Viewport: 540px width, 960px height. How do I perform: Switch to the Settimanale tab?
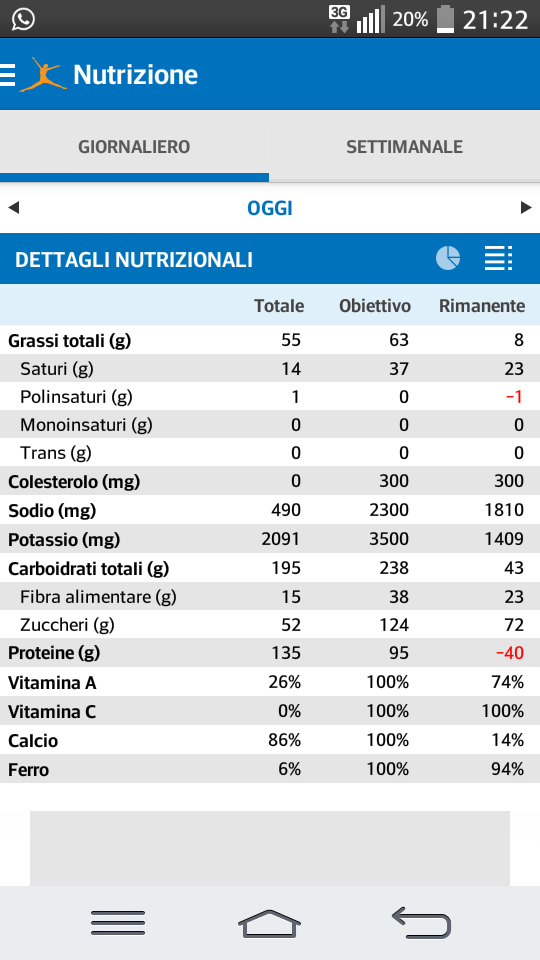(405, 147)
